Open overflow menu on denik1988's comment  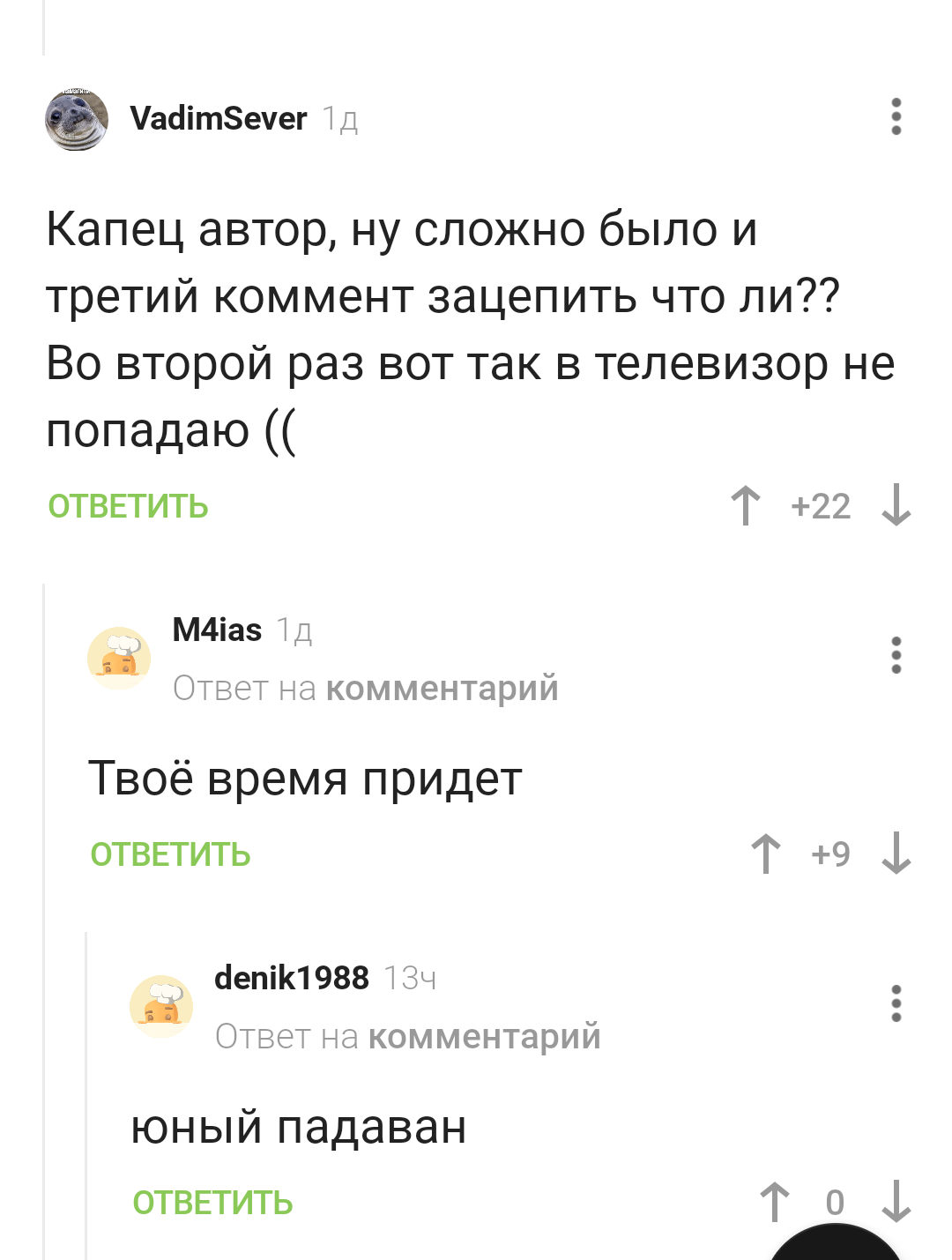896,1003
